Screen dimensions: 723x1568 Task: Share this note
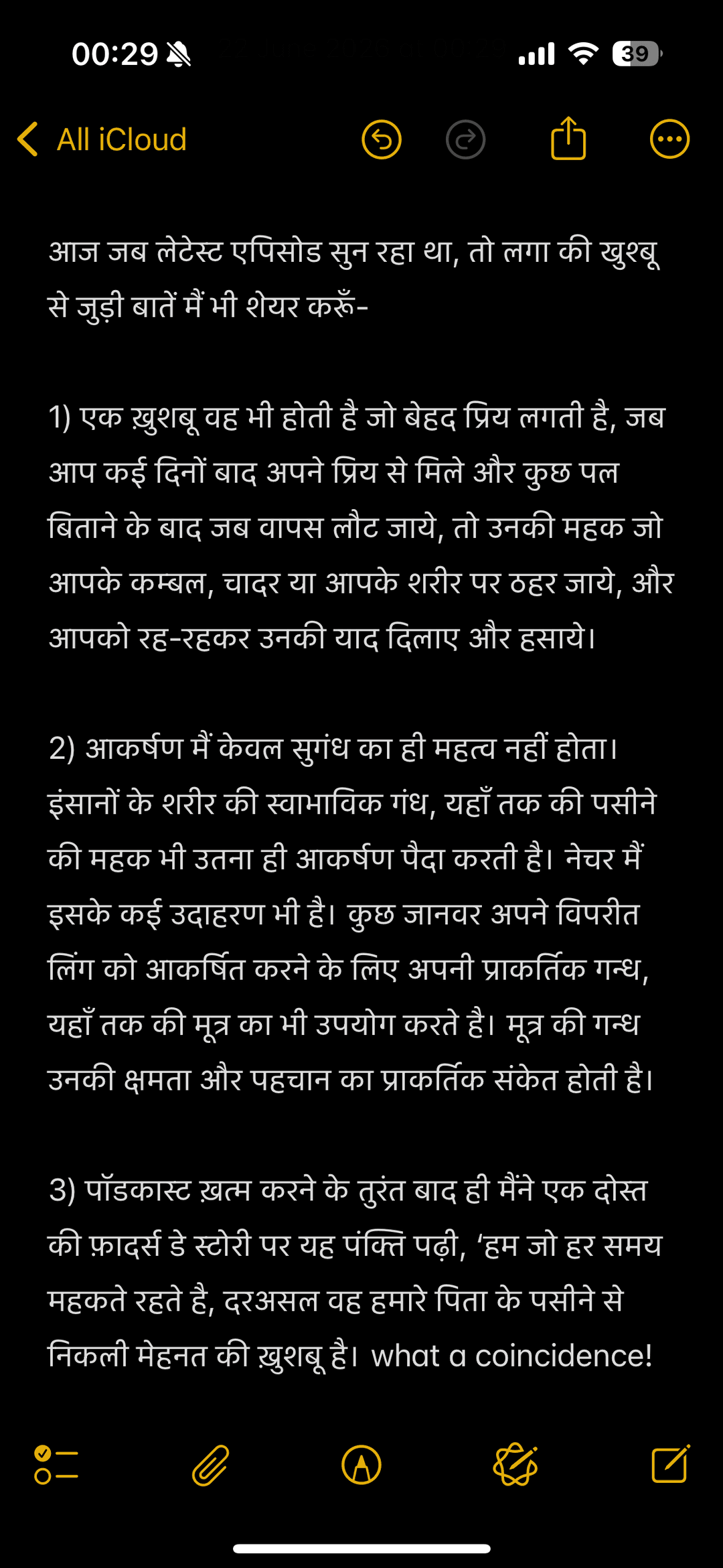(568, 138)
